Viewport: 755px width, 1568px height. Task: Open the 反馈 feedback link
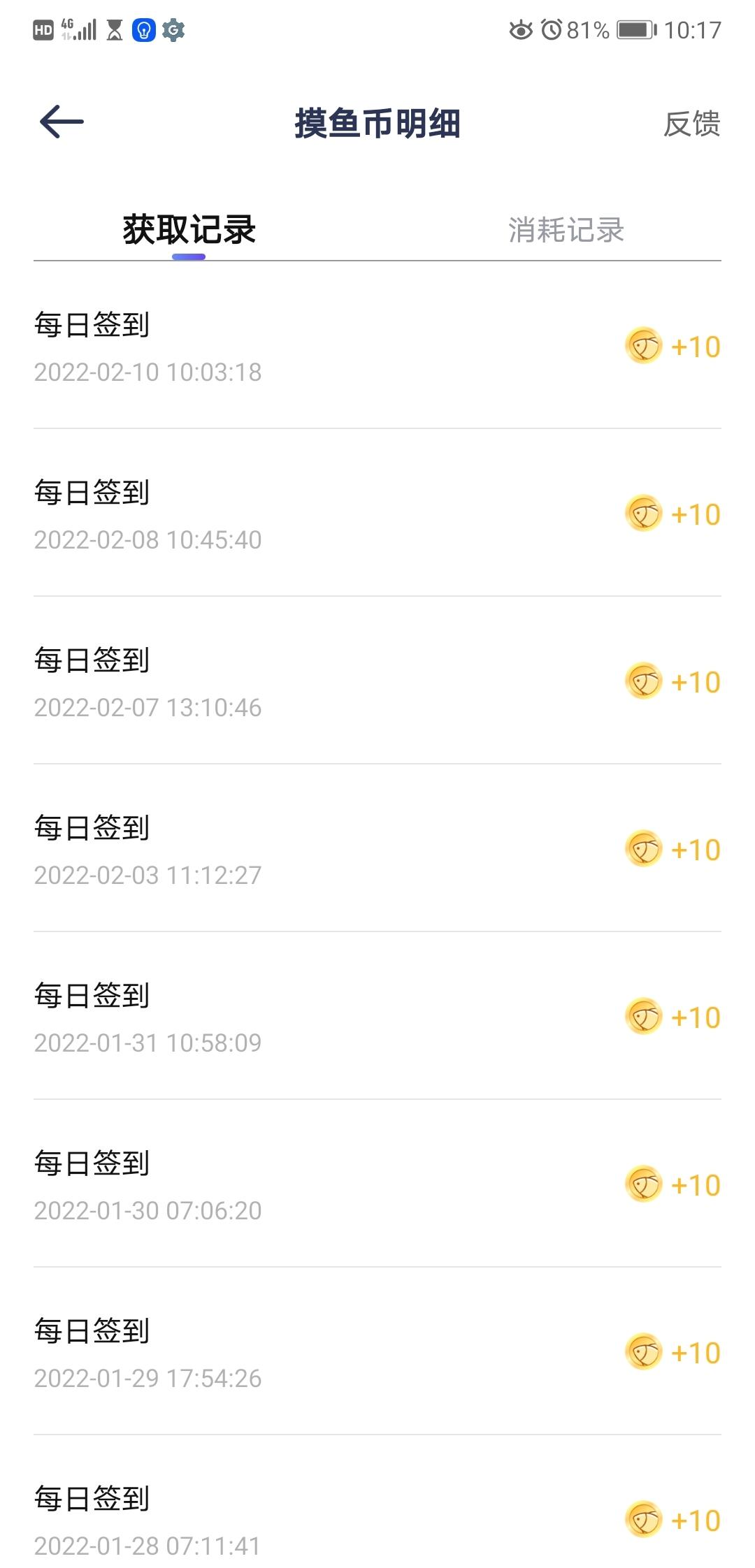[691, 124]
